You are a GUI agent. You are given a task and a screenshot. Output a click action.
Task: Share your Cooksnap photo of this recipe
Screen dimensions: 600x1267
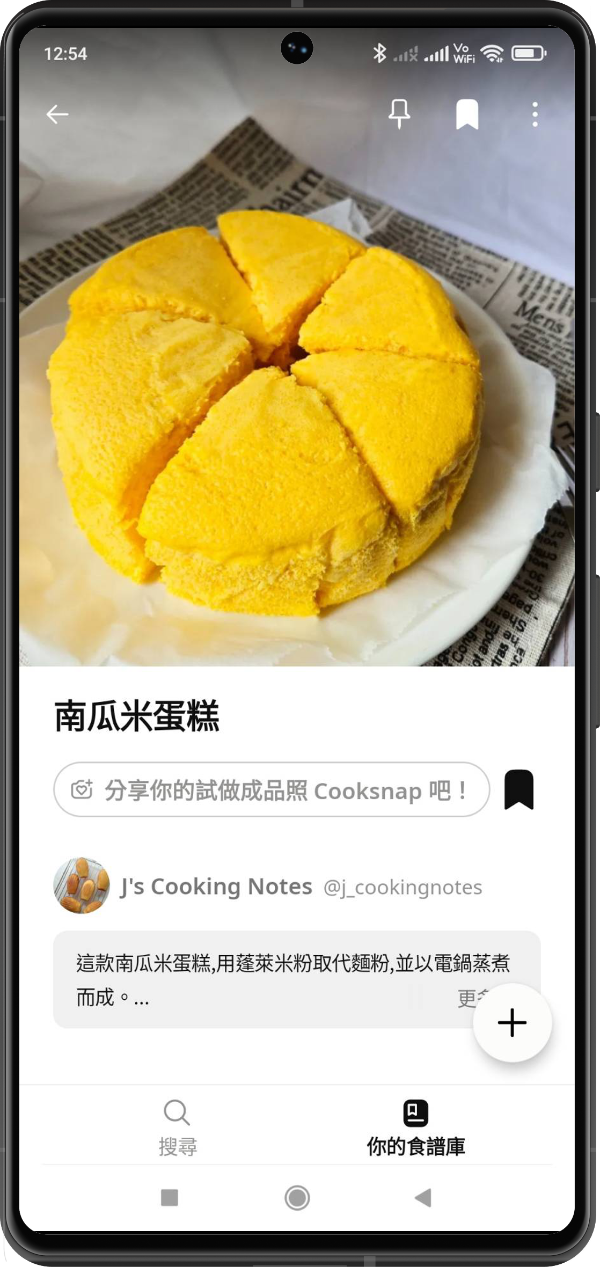271,790
